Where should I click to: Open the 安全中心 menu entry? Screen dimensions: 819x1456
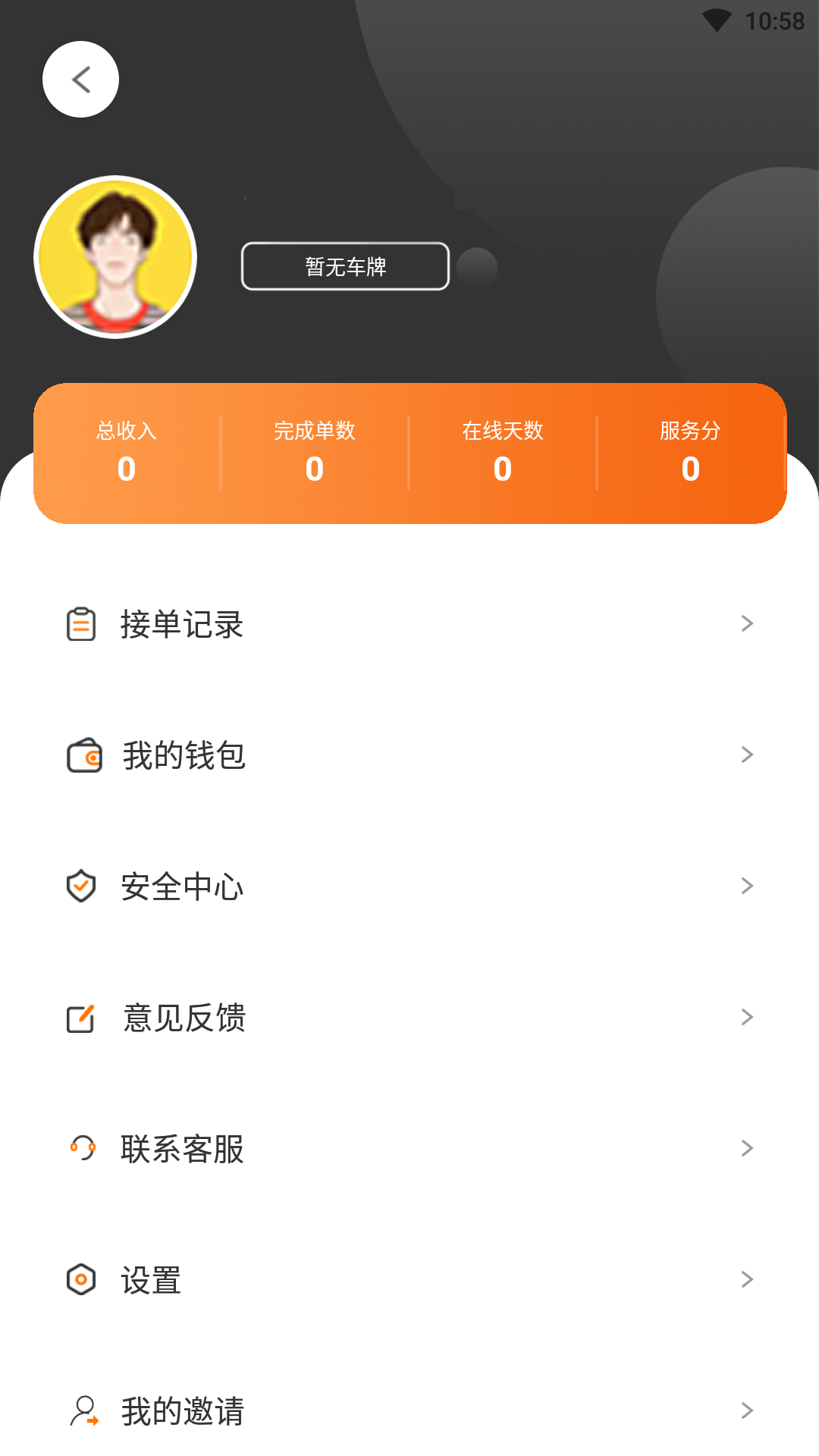coord(181,887)
